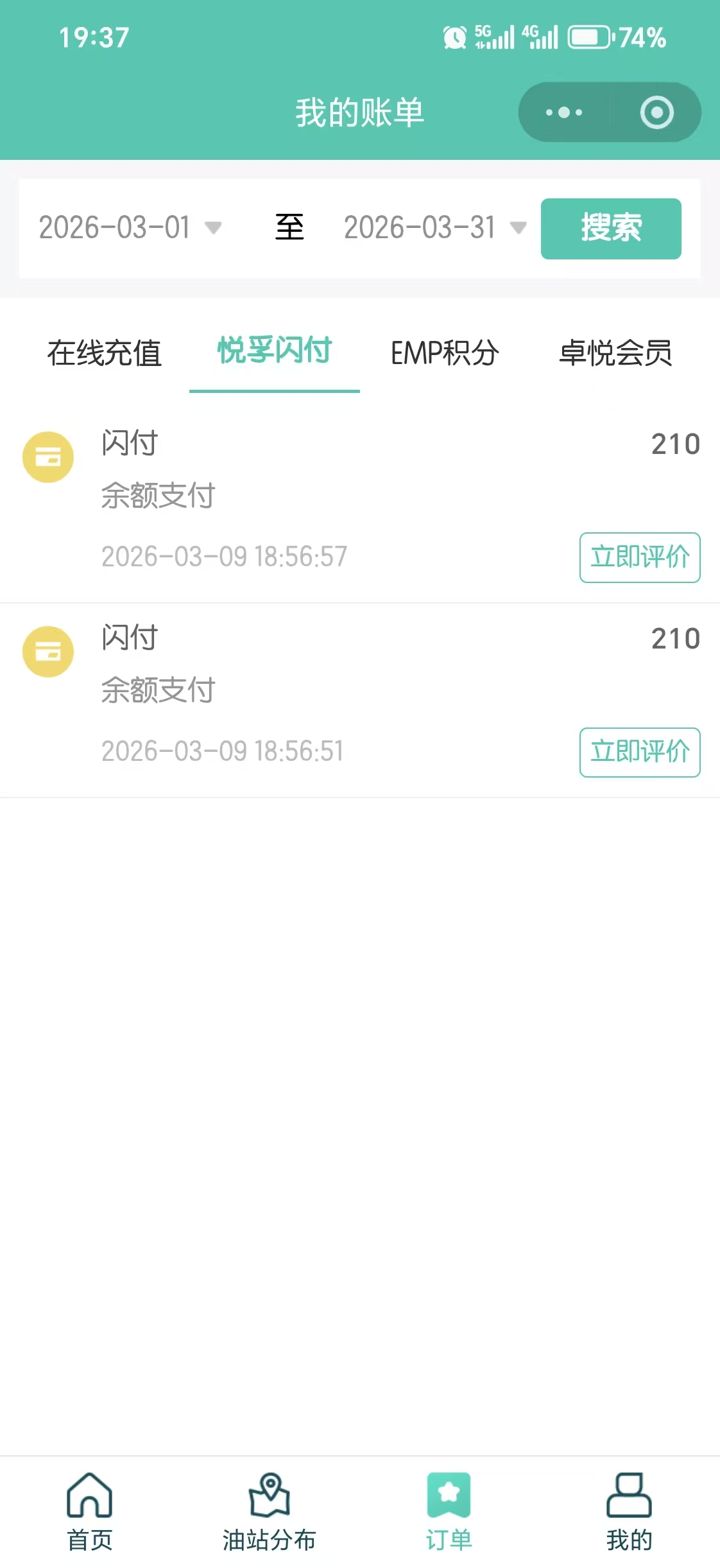The width and height of the screenshot is (720, 1568).
Task: Open 油站分布 map icon
Action: tap(270, 1503)
